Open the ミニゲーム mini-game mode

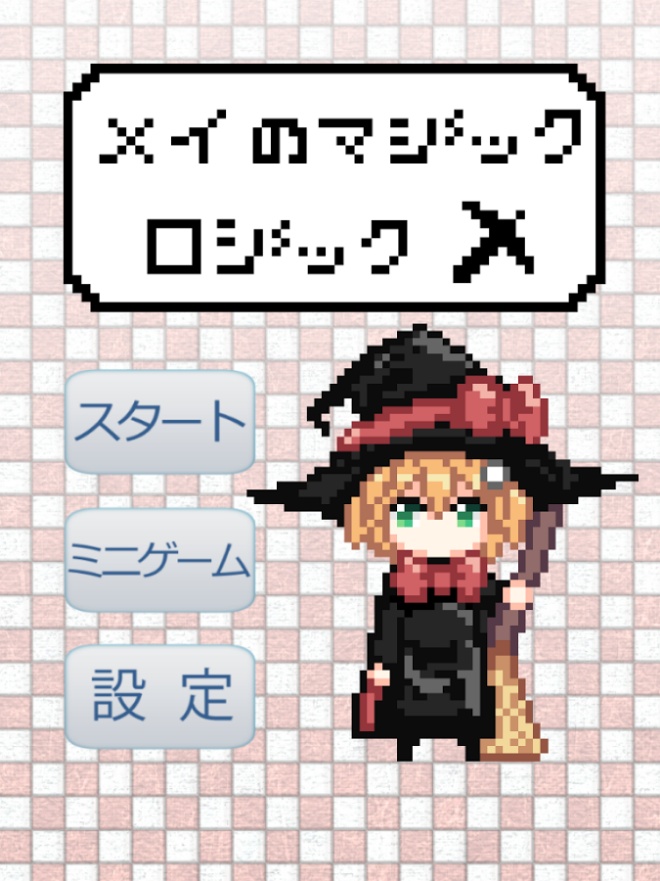pos(160,561)
